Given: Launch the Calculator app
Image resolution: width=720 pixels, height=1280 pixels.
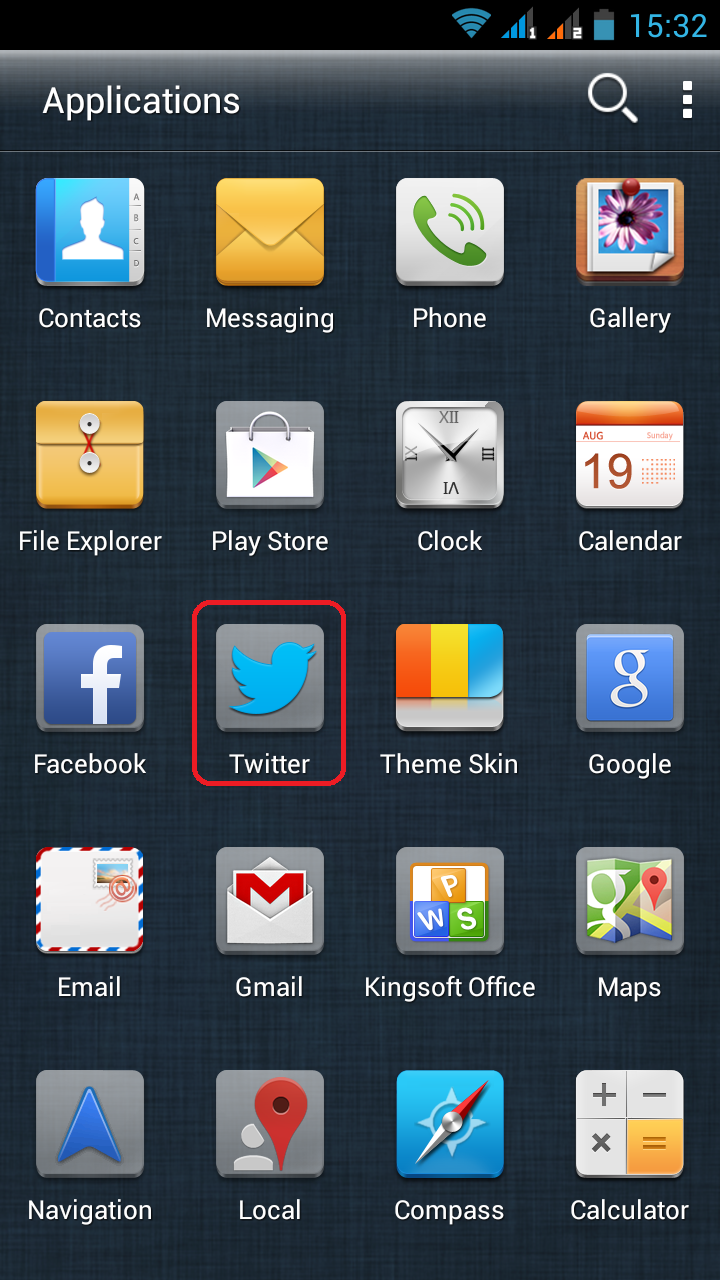Looking at the screenshot, I should click(x=630, y=1125).
